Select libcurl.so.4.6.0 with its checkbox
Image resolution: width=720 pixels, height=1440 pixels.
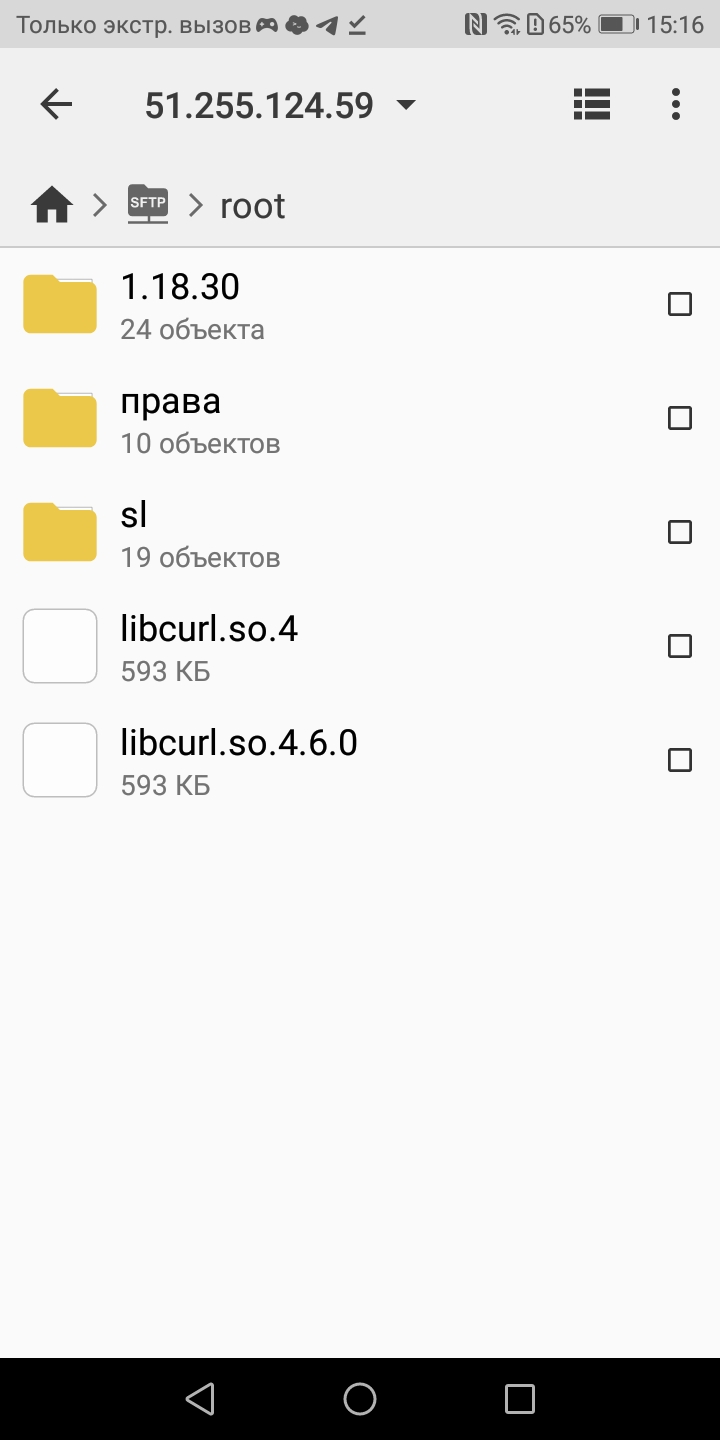(x=680, y=760)
